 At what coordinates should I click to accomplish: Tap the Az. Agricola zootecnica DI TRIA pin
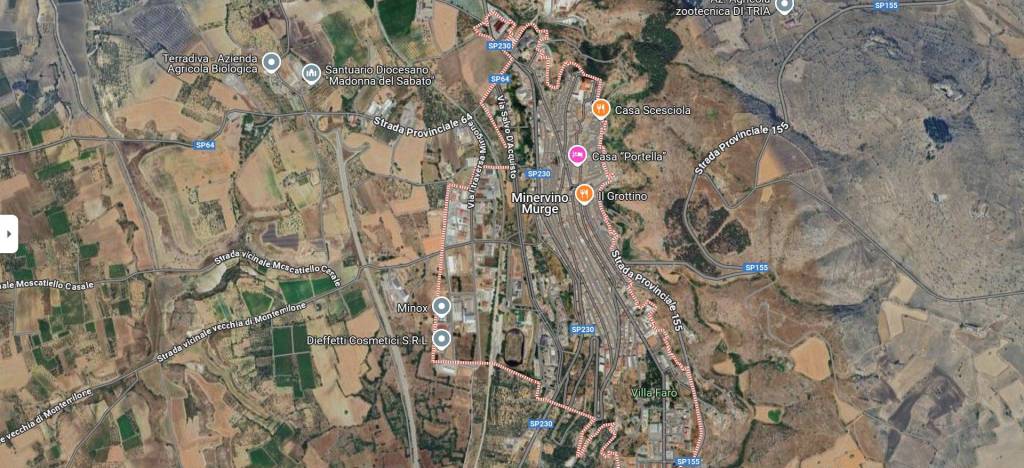tap(785, 4)
